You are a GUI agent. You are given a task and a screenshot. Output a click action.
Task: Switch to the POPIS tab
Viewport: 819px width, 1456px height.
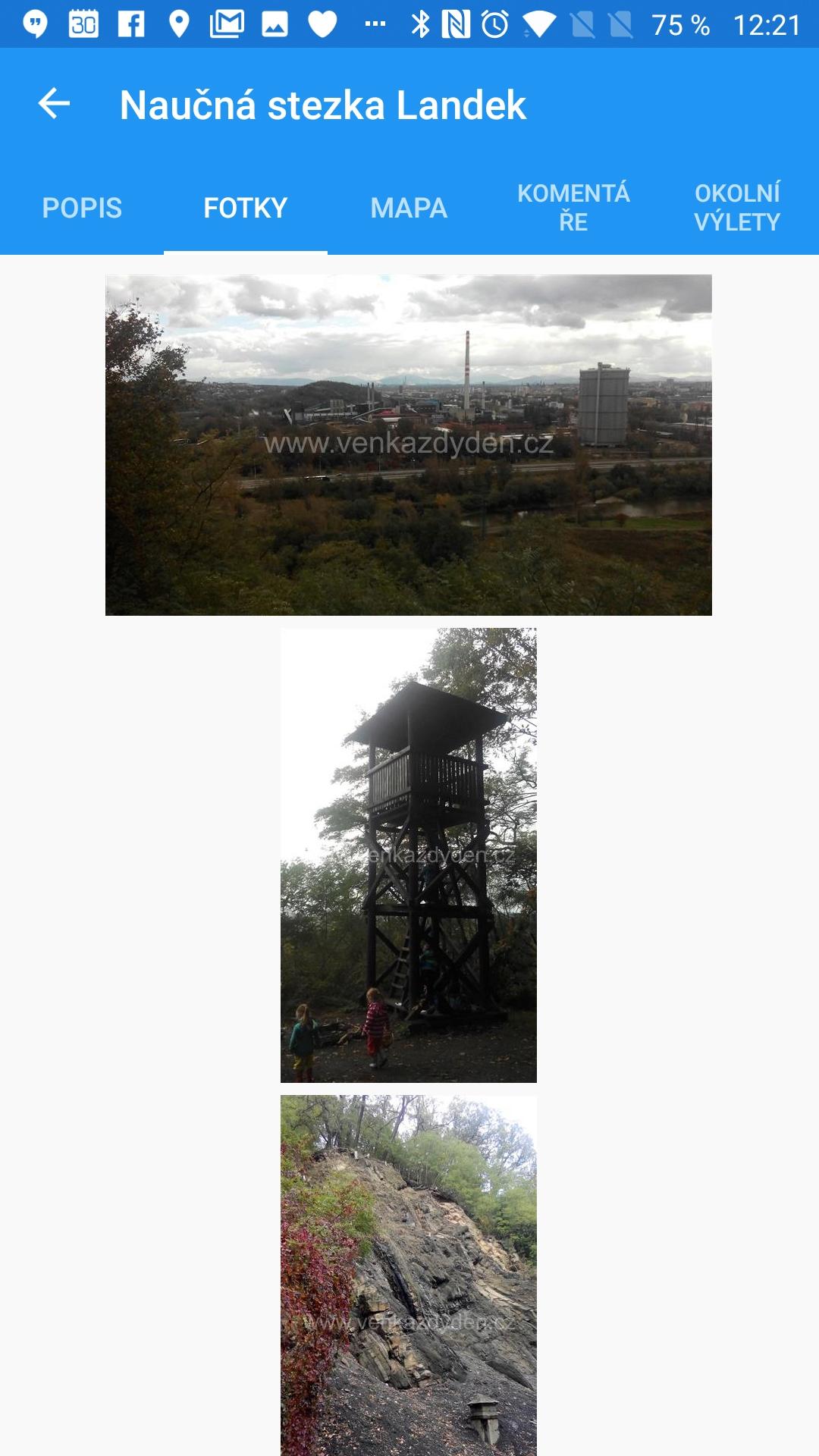pyautogui.click(x=82, y=208)
